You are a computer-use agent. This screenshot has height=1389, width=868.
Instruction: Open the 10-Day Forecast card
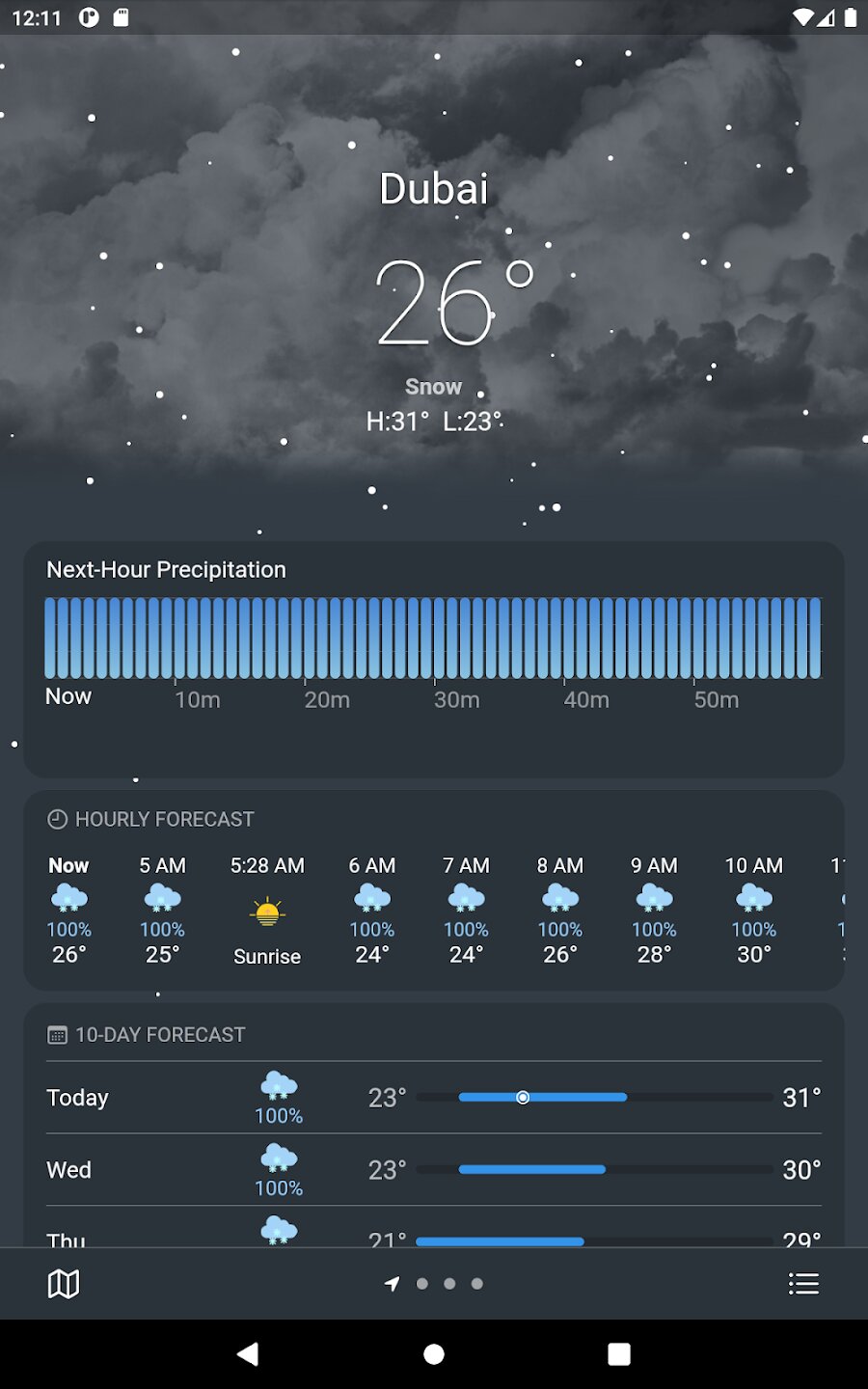(434, 1125)
